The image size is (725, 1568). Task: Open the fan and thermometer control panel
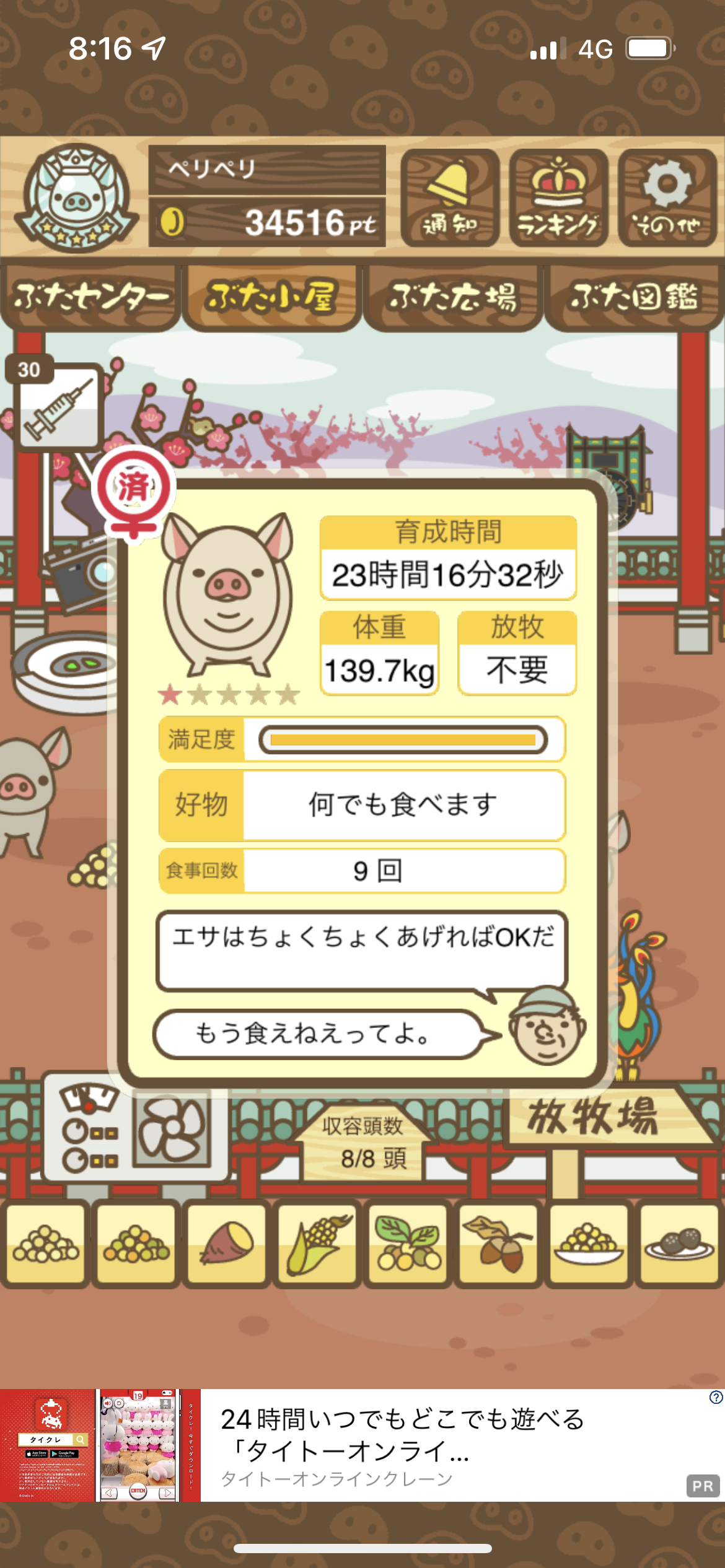(x=134, y=1127)
